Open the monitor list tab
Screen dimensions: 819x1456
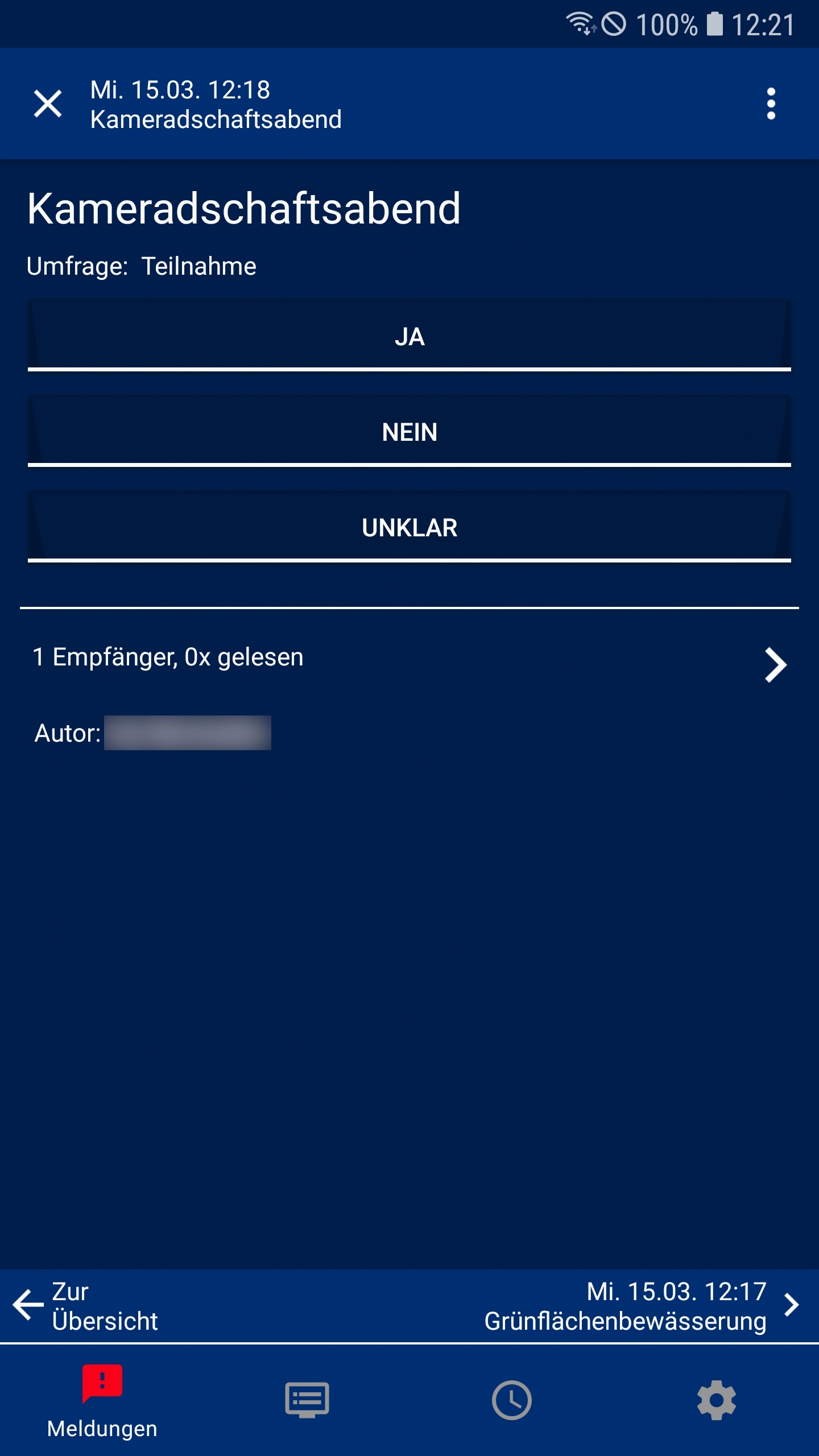click(x=307, y=1400)
